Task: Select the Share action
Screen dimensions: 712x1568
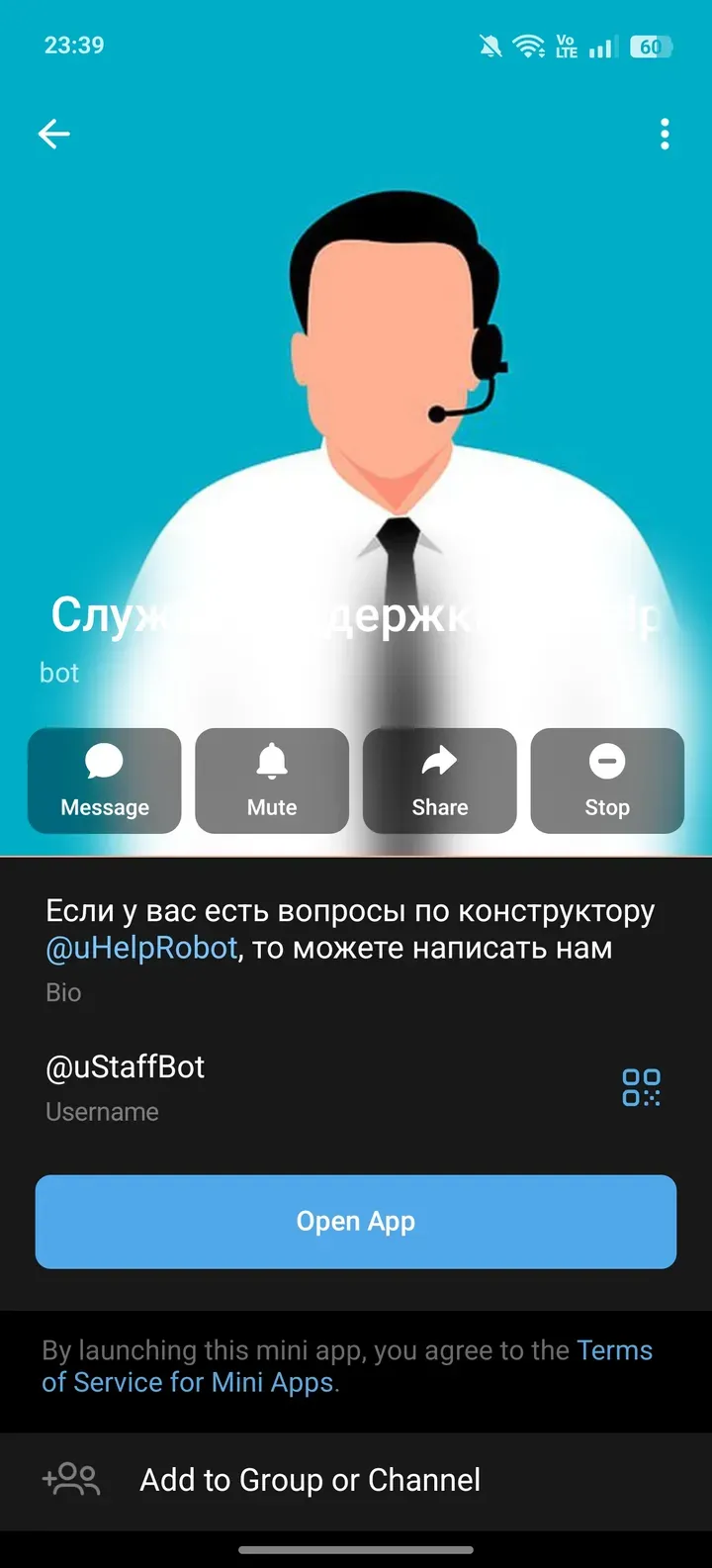Action: pyautogui.click(x=439, y=781)
